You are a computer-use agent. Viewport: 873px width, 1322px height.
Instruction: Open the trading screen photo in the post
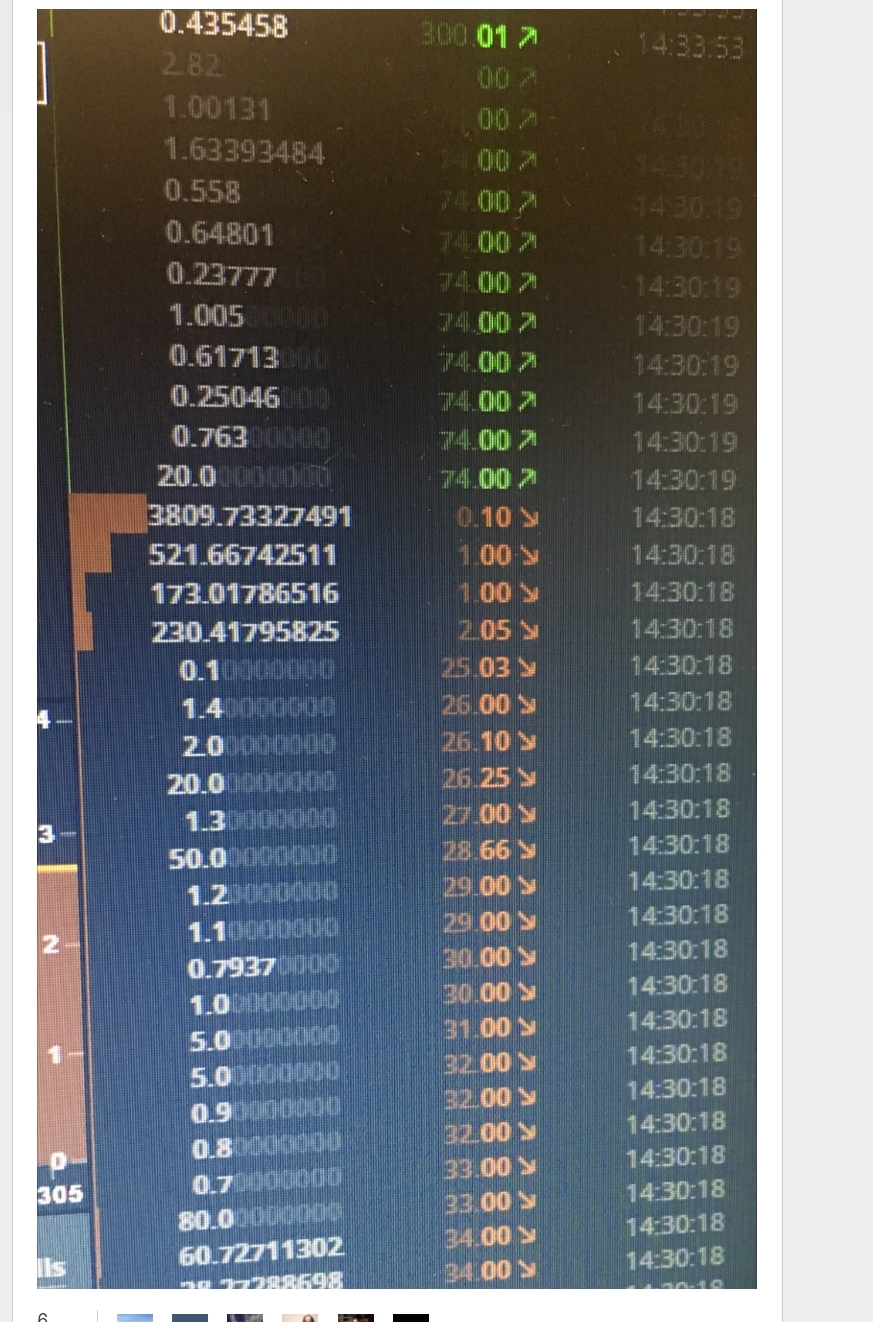click(x=397, y=648)
